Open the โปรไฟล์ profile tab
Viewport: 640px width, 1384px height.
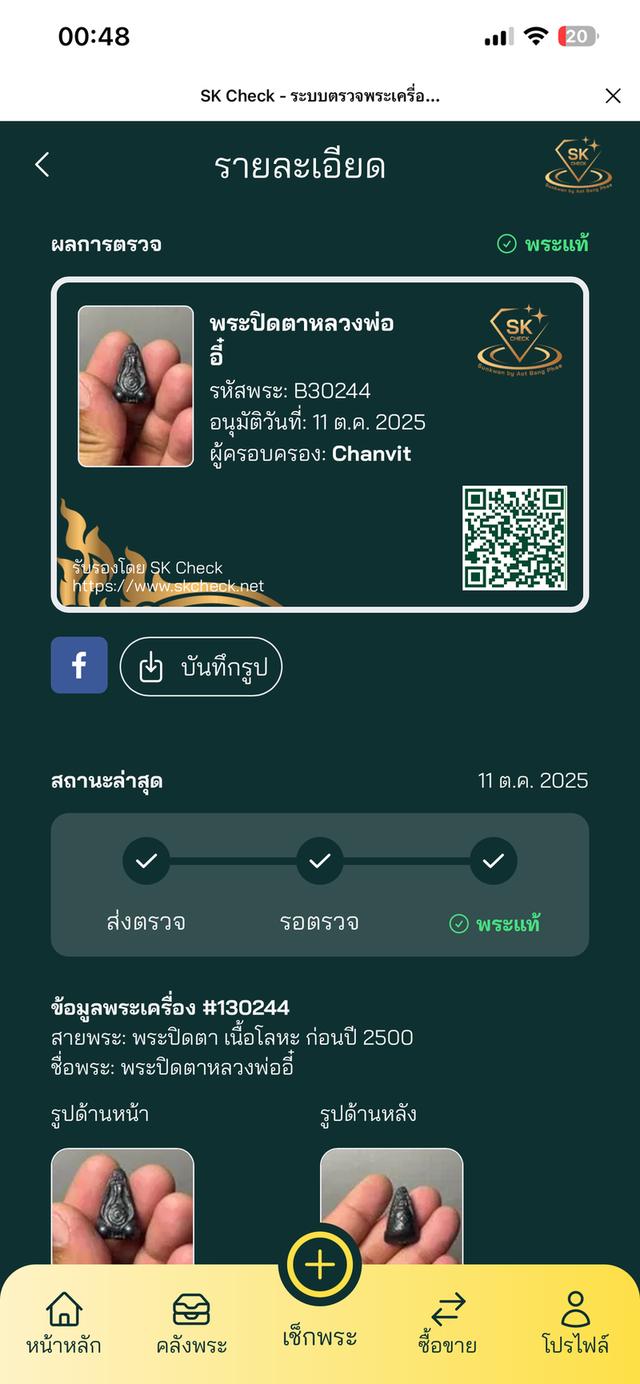pyautogui.click(x=575, y=1322)
